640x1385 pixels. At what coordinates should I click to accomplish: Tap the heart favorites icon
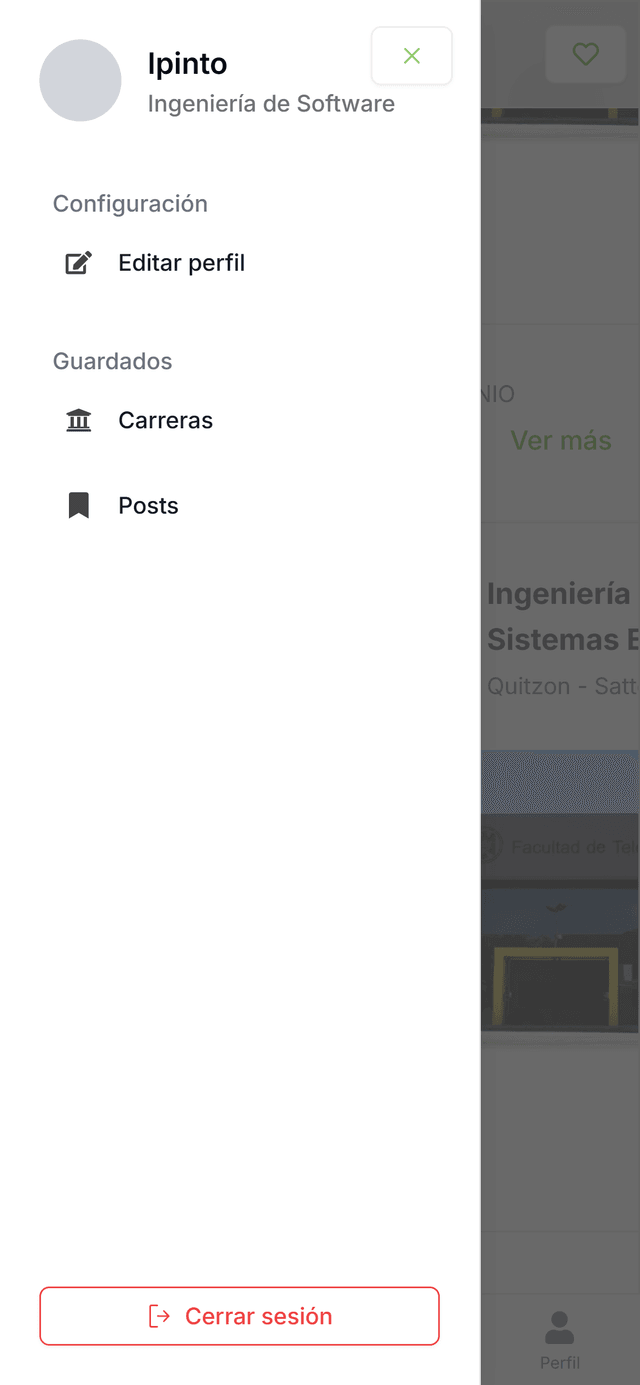[586, 54]
